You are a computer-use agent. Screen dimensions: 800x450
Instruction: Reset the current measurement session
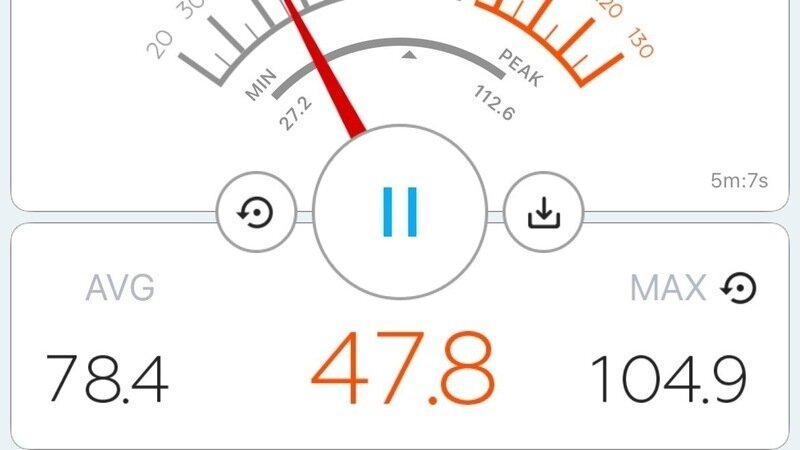pyautogui.click(x=256, y=211)
